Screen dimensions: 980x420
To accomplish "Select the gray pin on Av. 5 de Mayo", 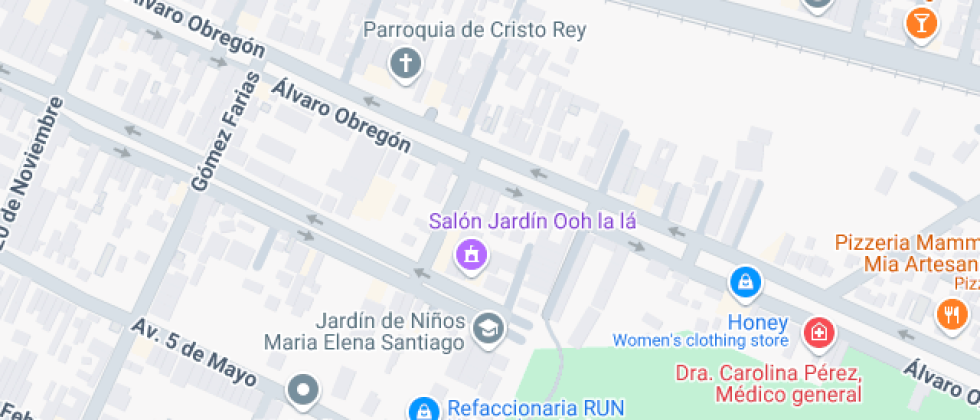I will (303, 388).
